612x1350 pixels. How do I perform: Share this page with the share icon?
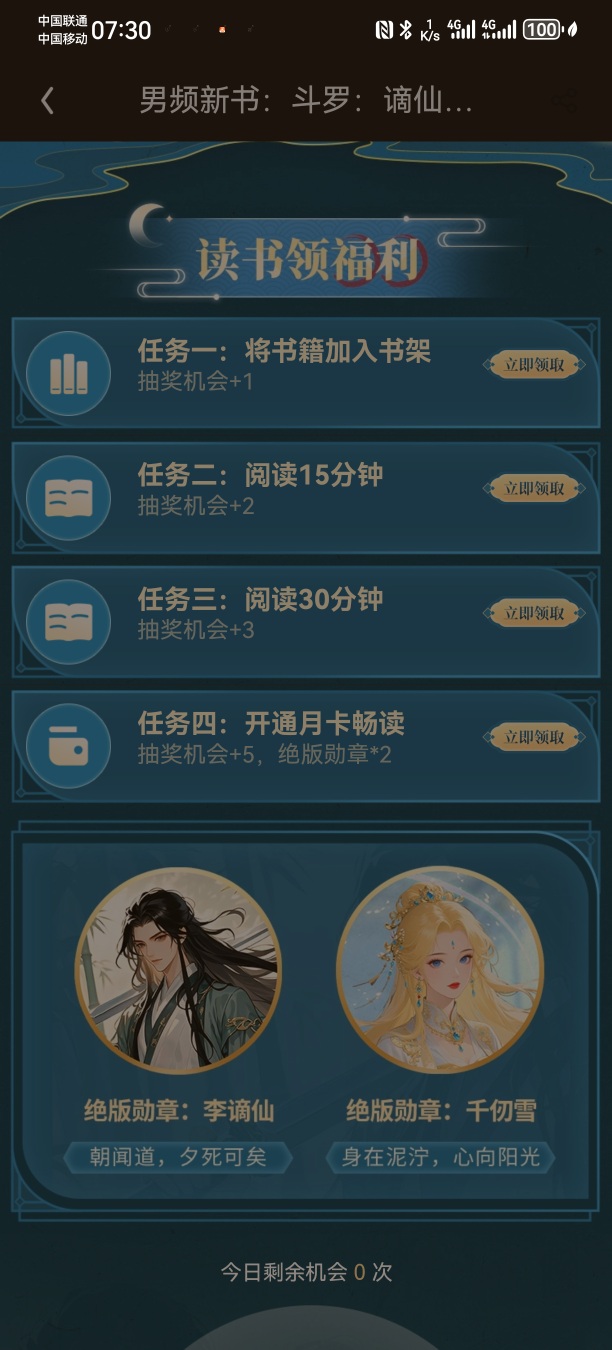coord(565,101)
